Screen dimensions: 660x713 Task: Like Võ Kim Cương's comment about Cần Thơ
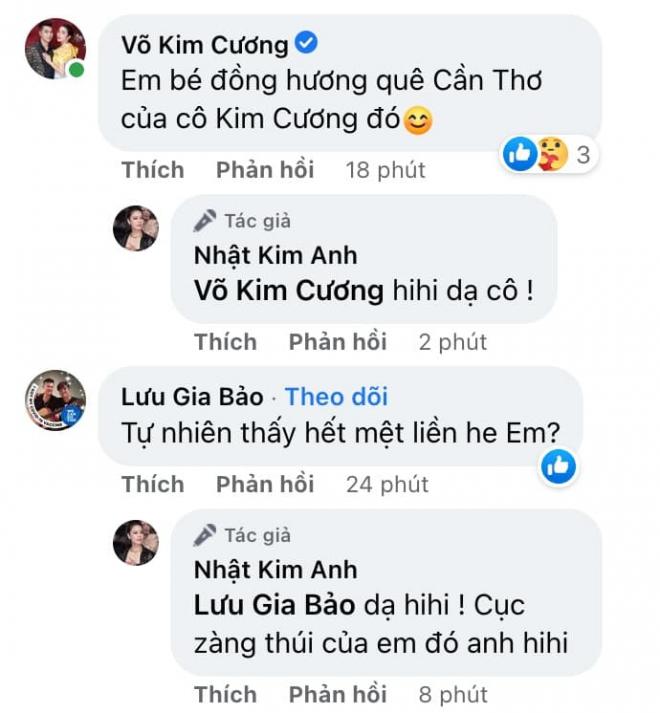click(x=153, y=170)
